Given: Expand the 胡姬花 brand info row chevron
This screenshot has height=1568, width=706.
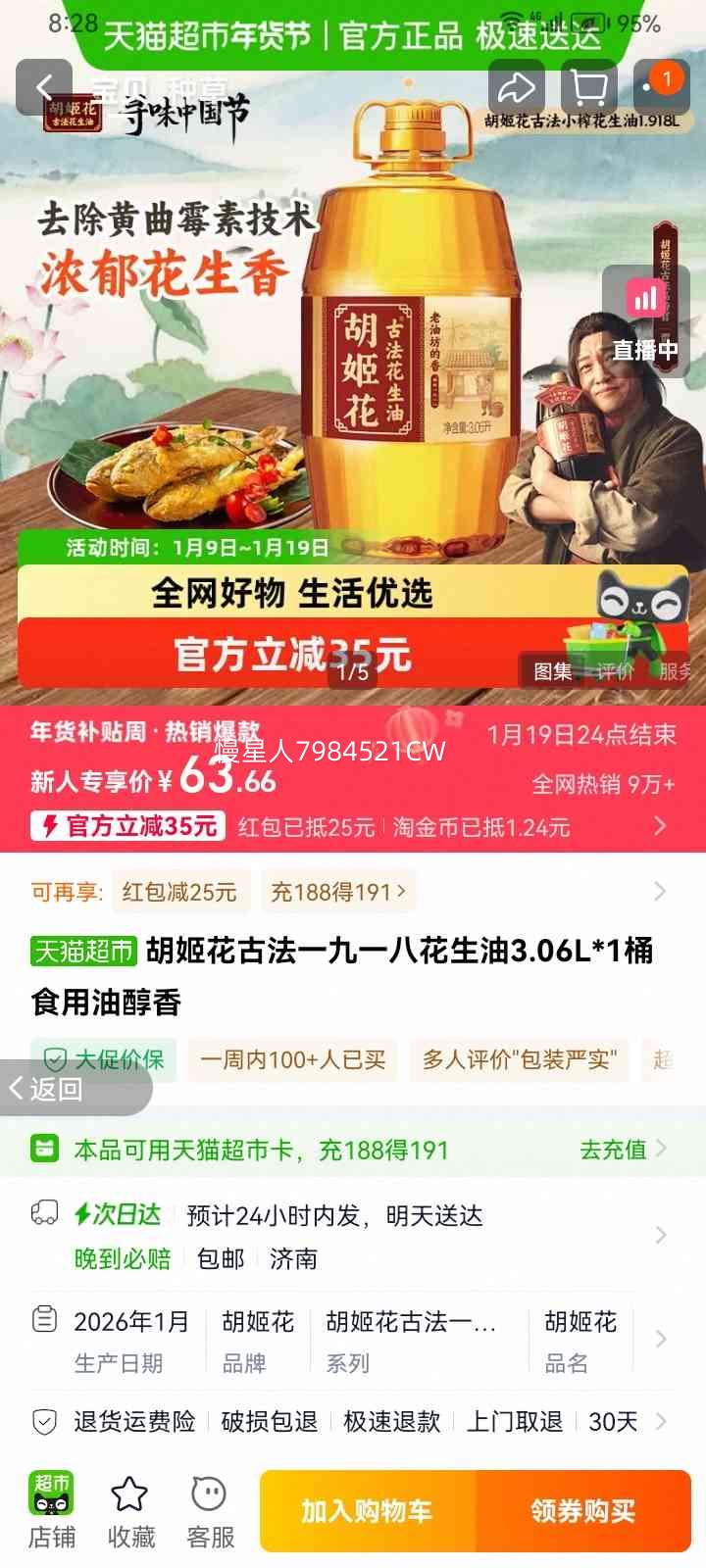Looking at the screenshot, I should coord(657,1338).
